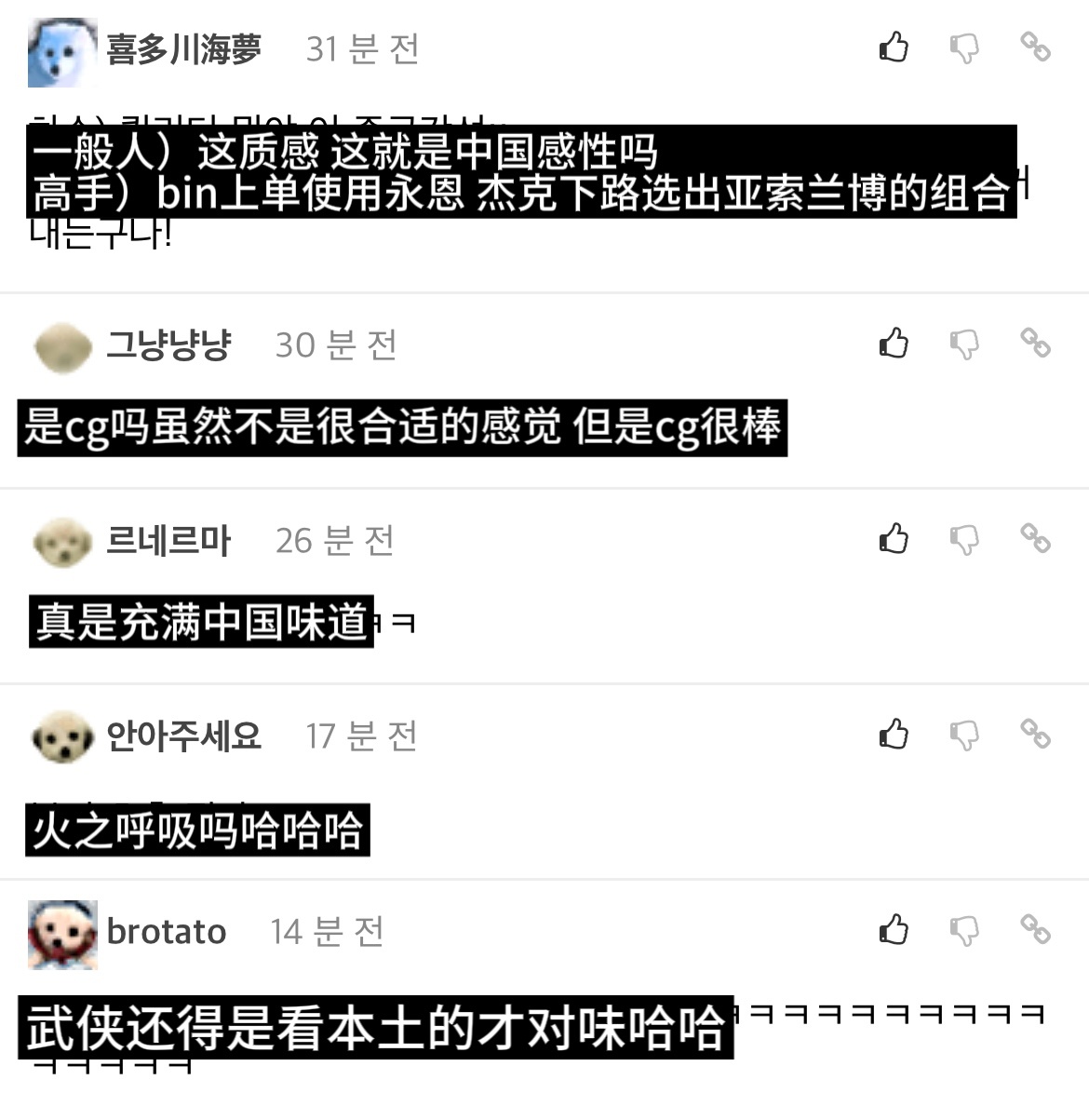
Task: Dislike the comment by 그냥냥냥
Action: coord(964,344)
